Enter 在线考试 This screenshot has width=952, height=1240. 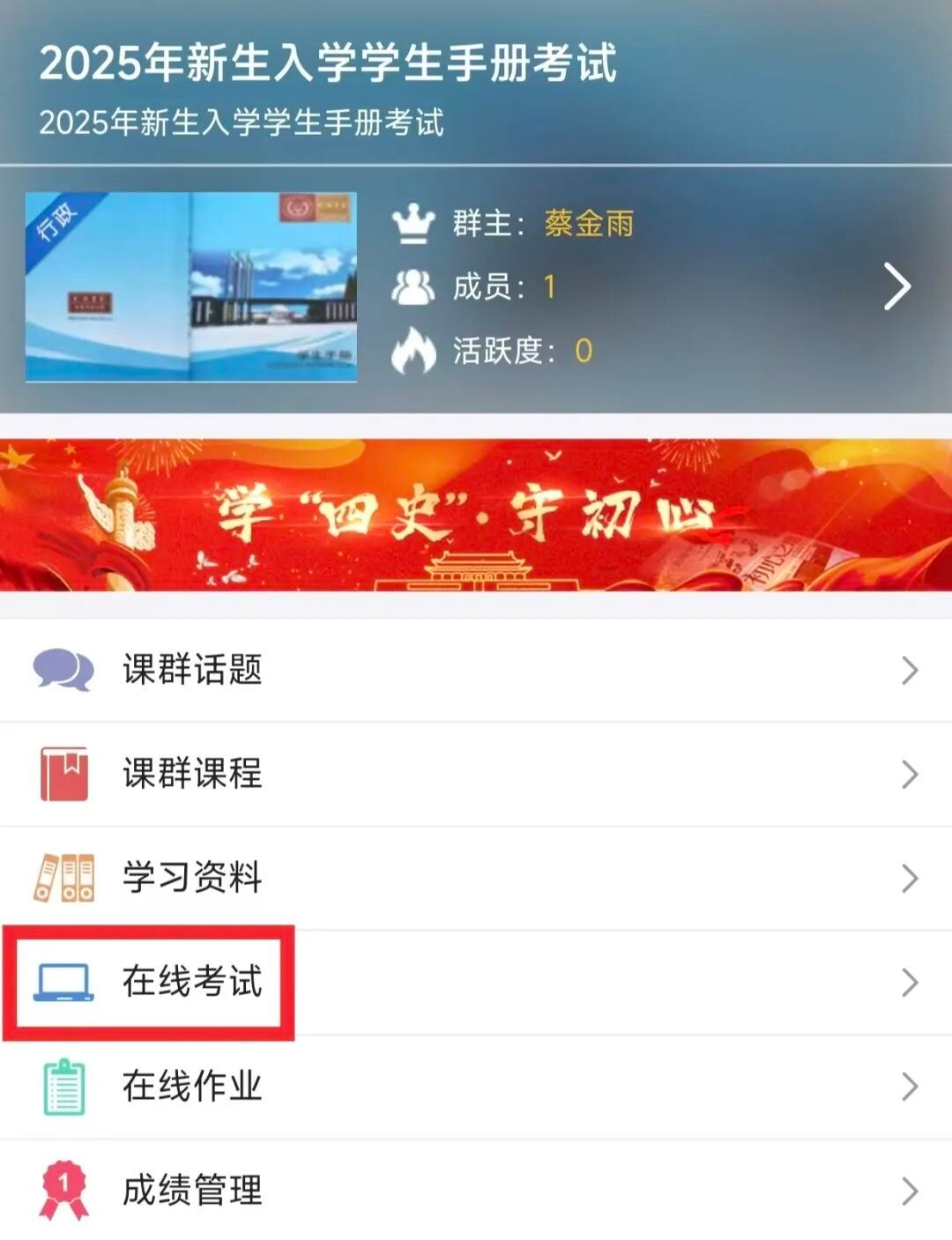476,982
